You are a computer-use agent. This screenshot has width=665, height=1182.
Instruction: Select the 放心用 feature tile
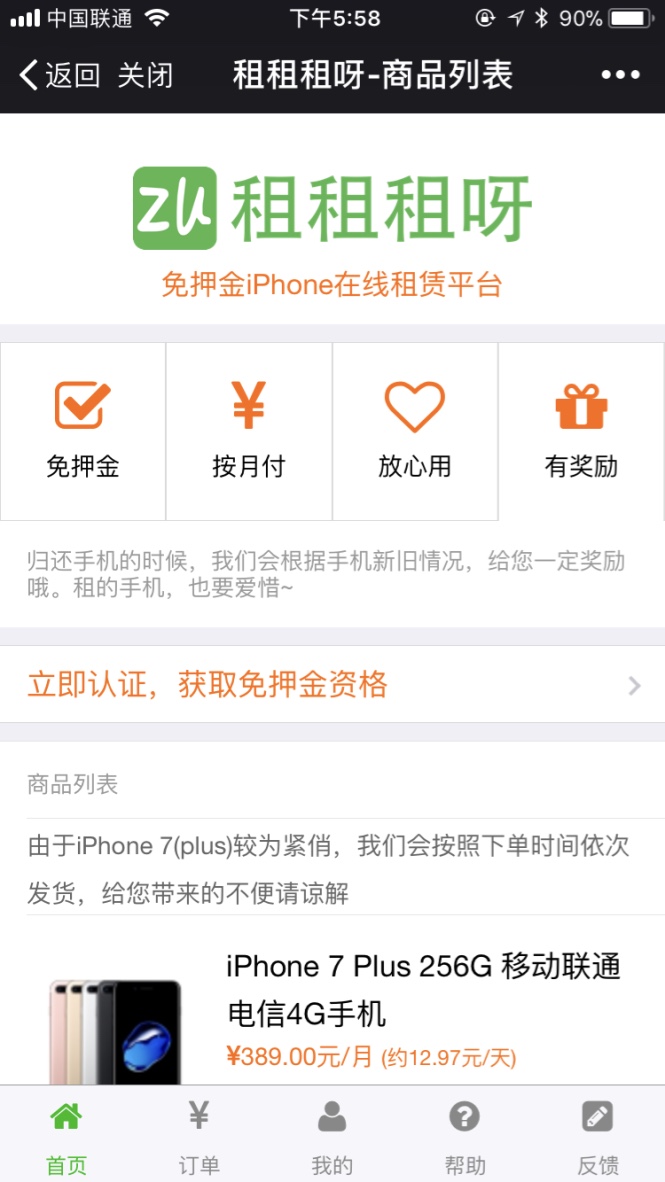[415, 430]
